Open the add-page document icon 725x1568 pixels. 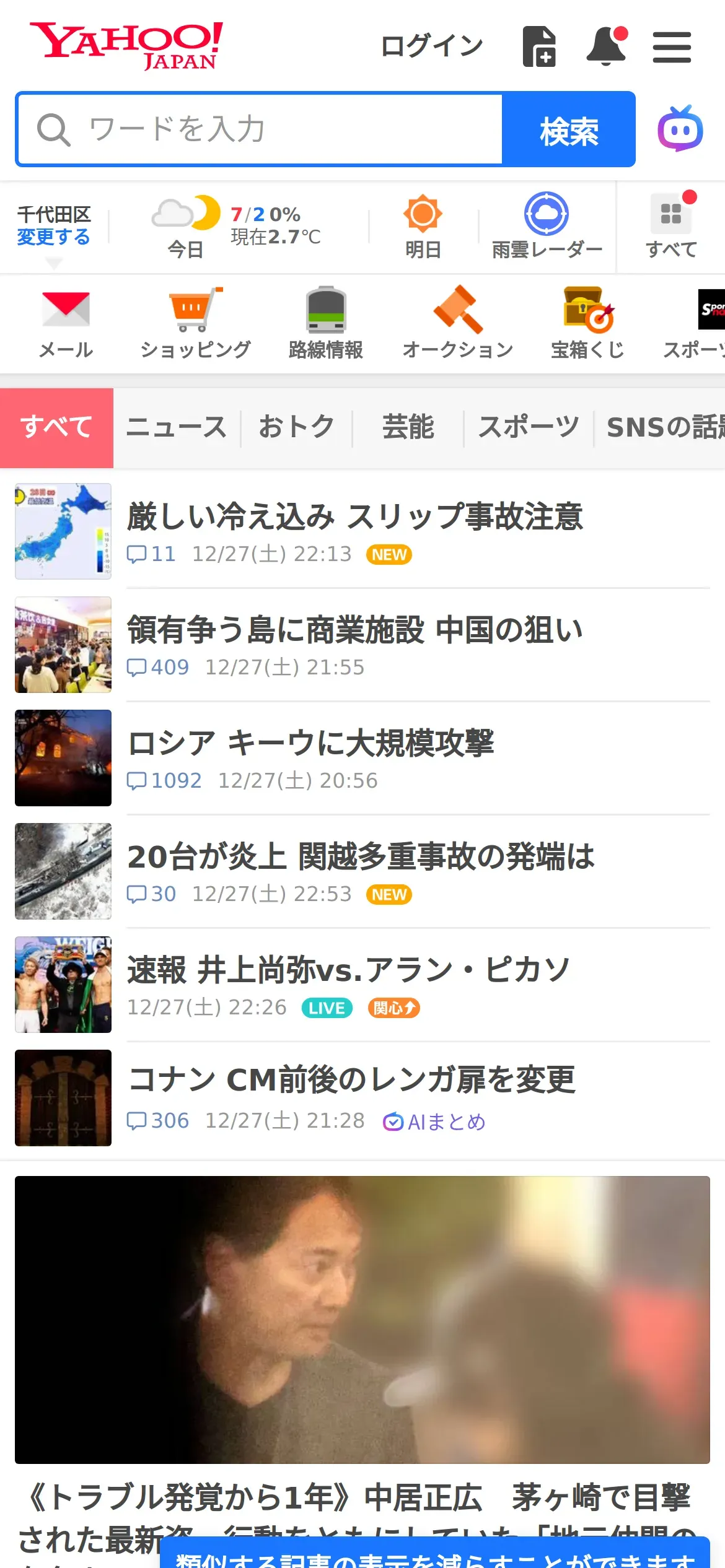(538, 46)
